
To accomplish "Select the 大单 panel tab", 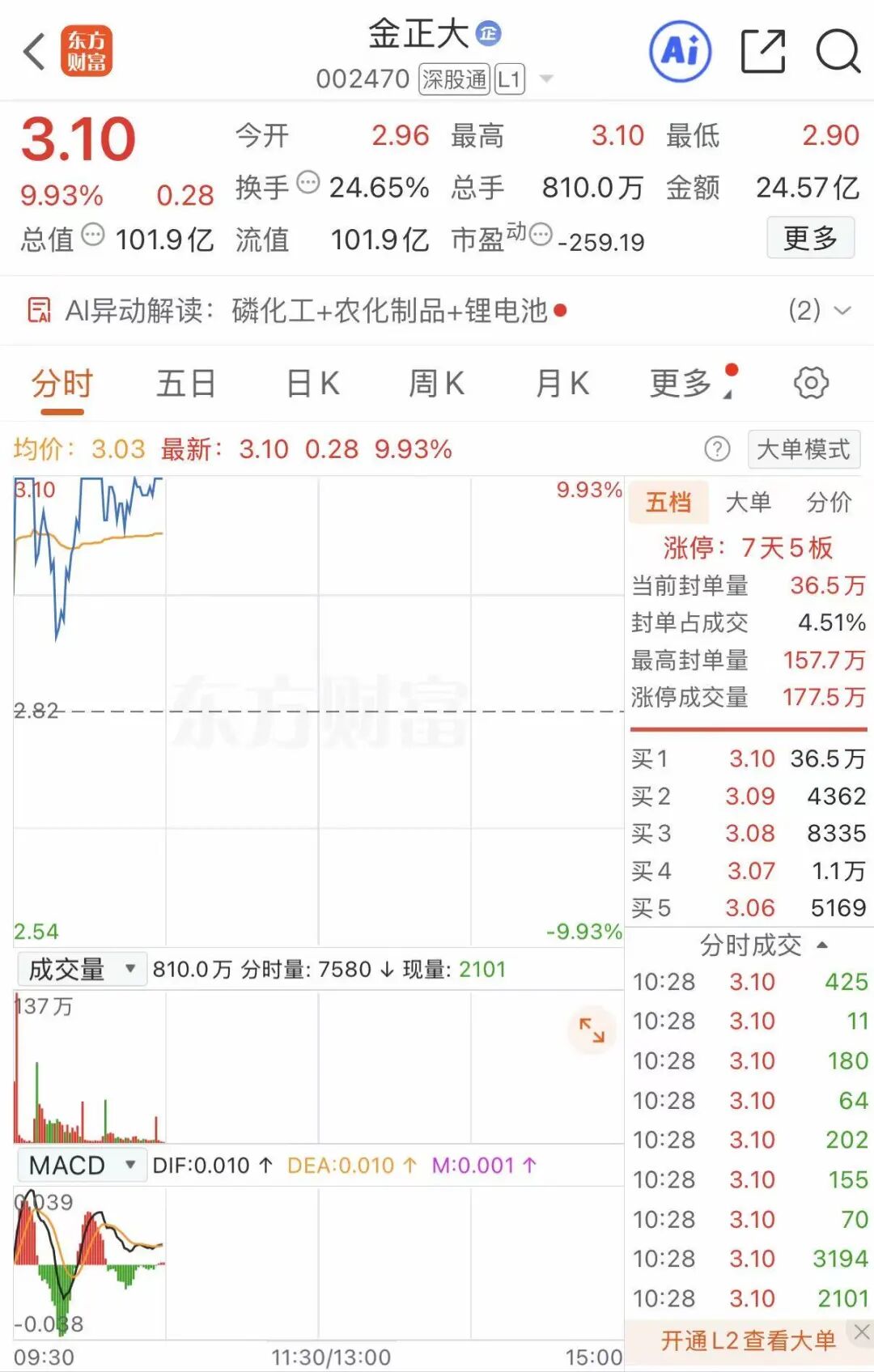I will coord(751,502).
